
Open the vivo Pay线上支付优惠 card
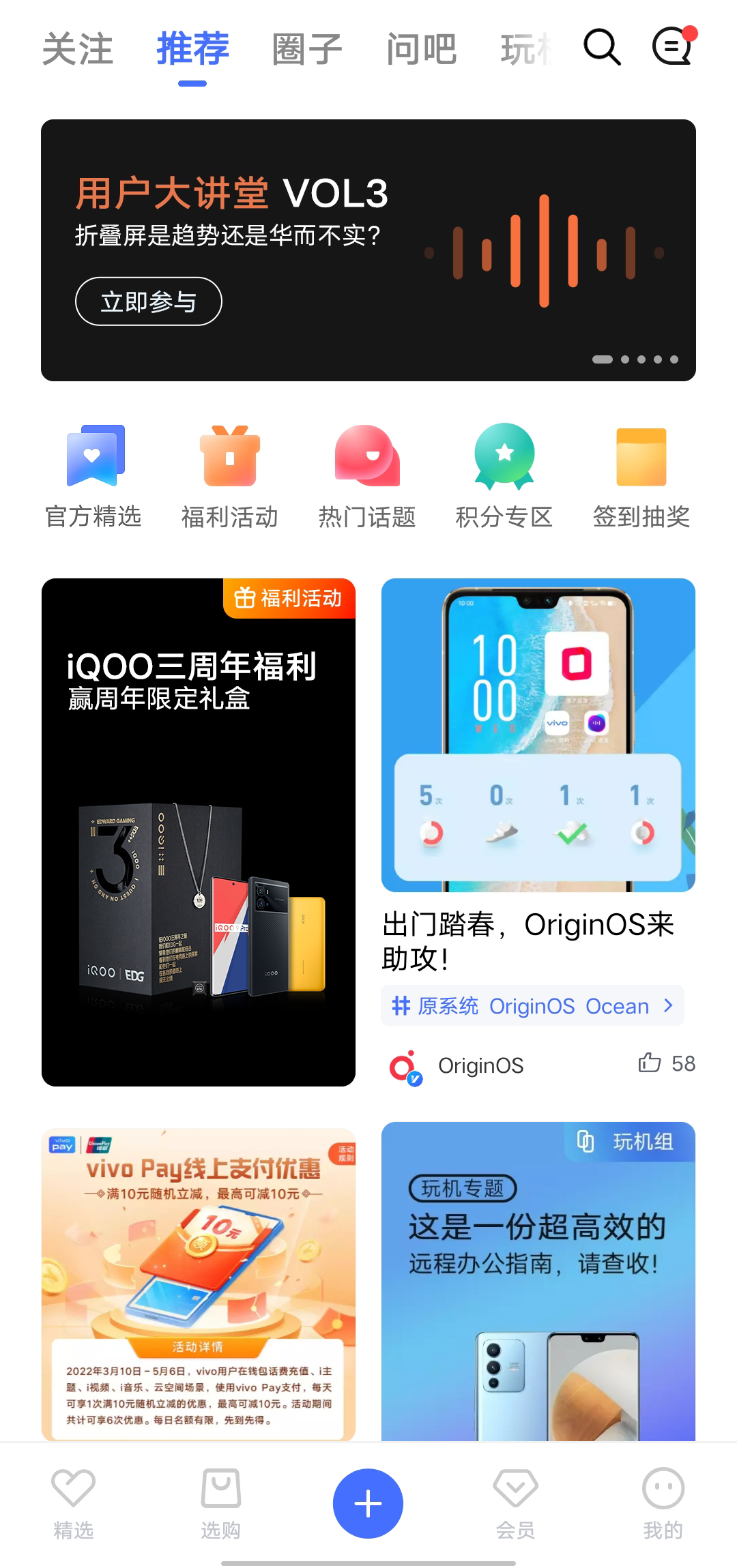coord(199,1284)
